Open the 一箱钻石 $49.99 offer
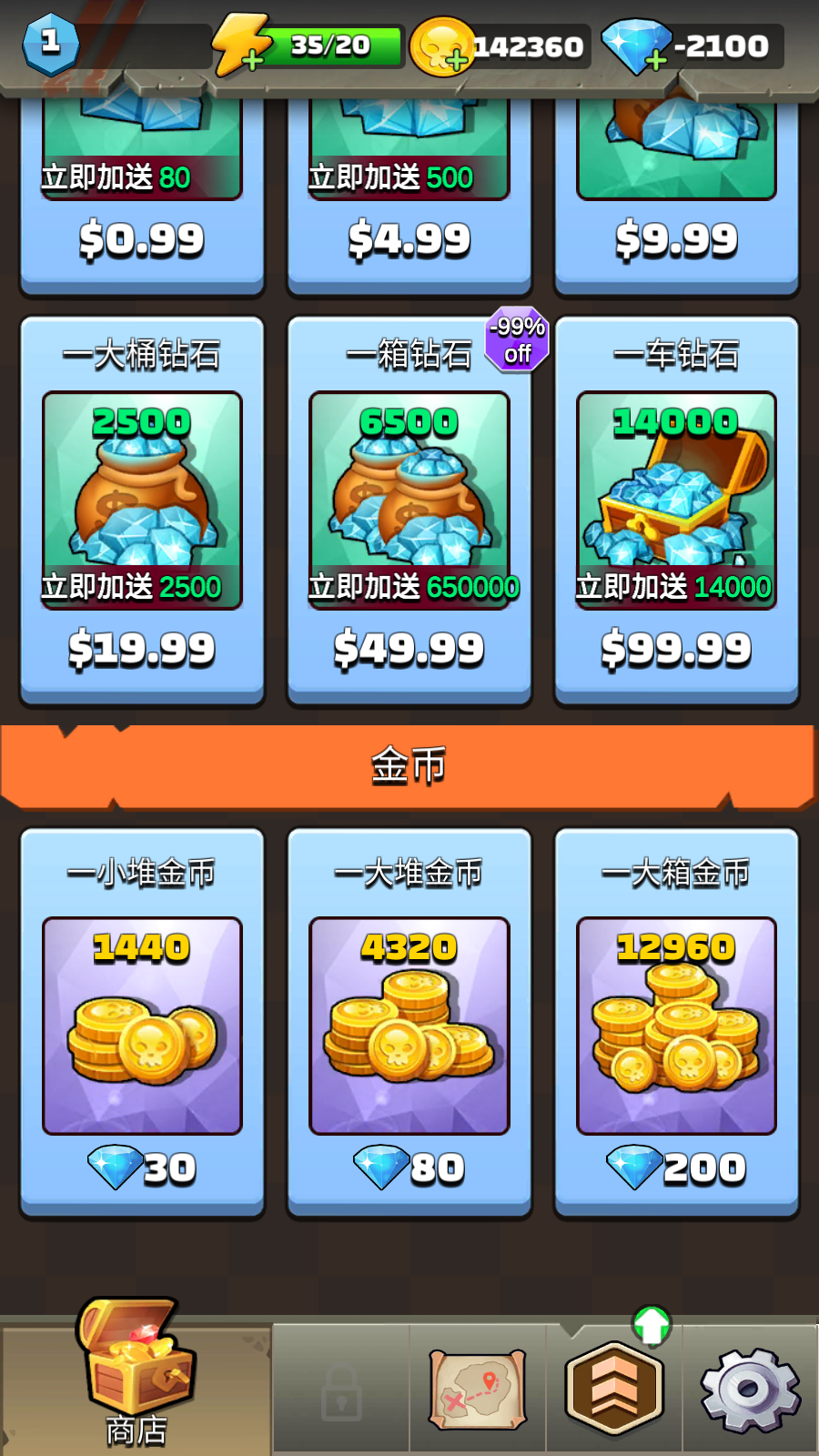The image size is (819, 1456). click(x=409, y=511)
